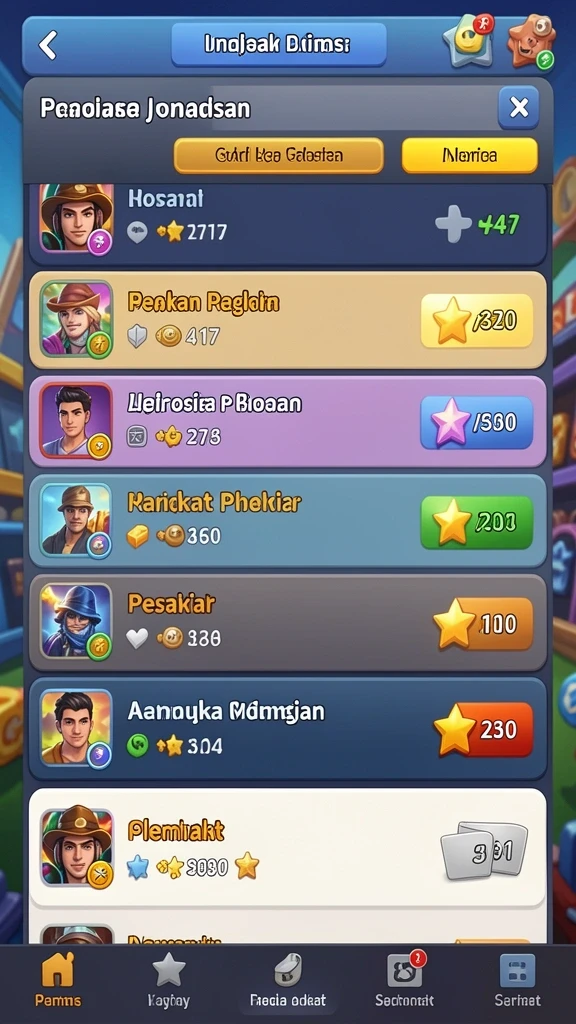Viewport: 576px width, 1024px height.
Task: Open the brown star character icon at top right
Action: click(x=531, y=42)
